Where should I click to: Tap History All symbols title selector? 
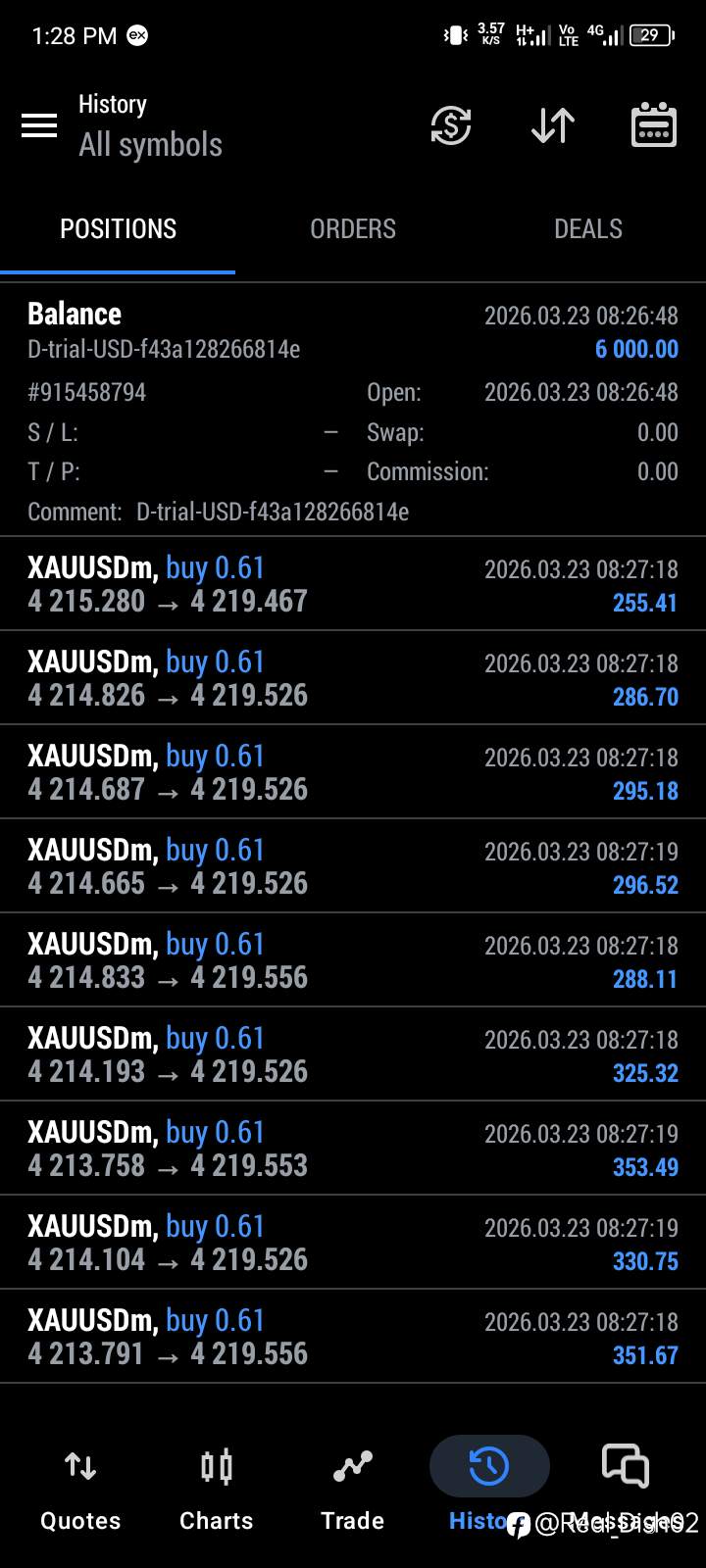(x=150, y=125)
